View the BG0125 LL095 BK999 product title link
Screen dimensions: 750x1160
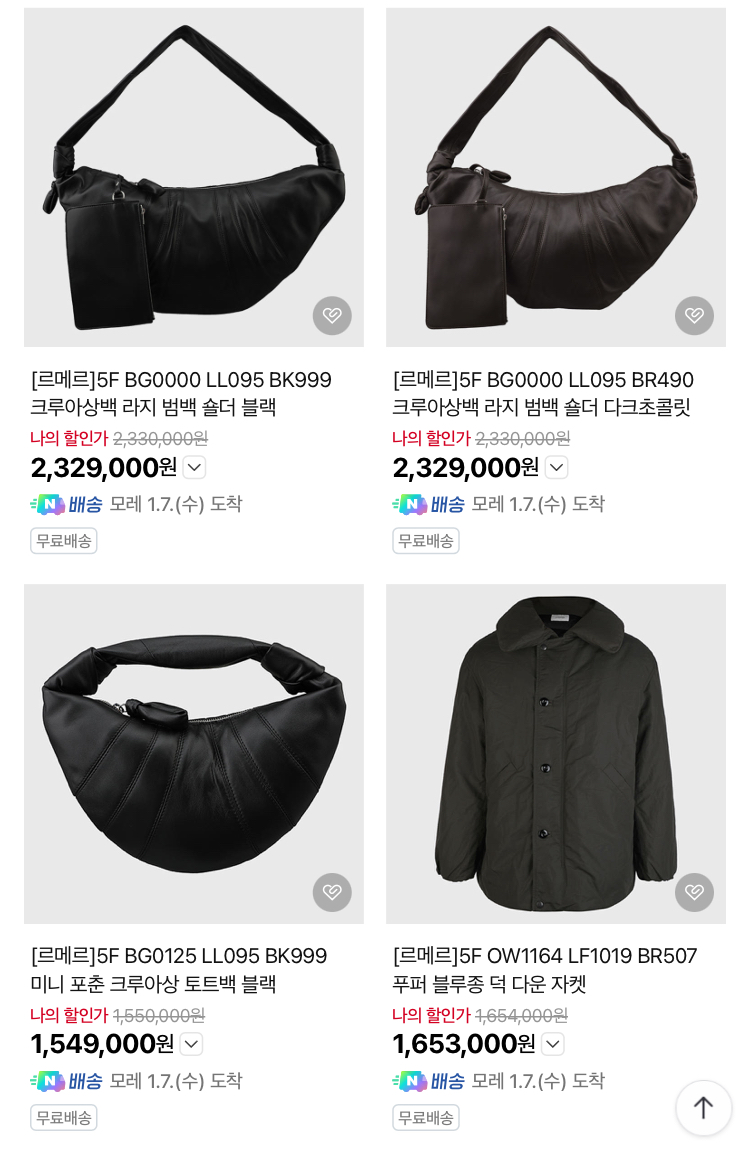[x=179, y=970]
